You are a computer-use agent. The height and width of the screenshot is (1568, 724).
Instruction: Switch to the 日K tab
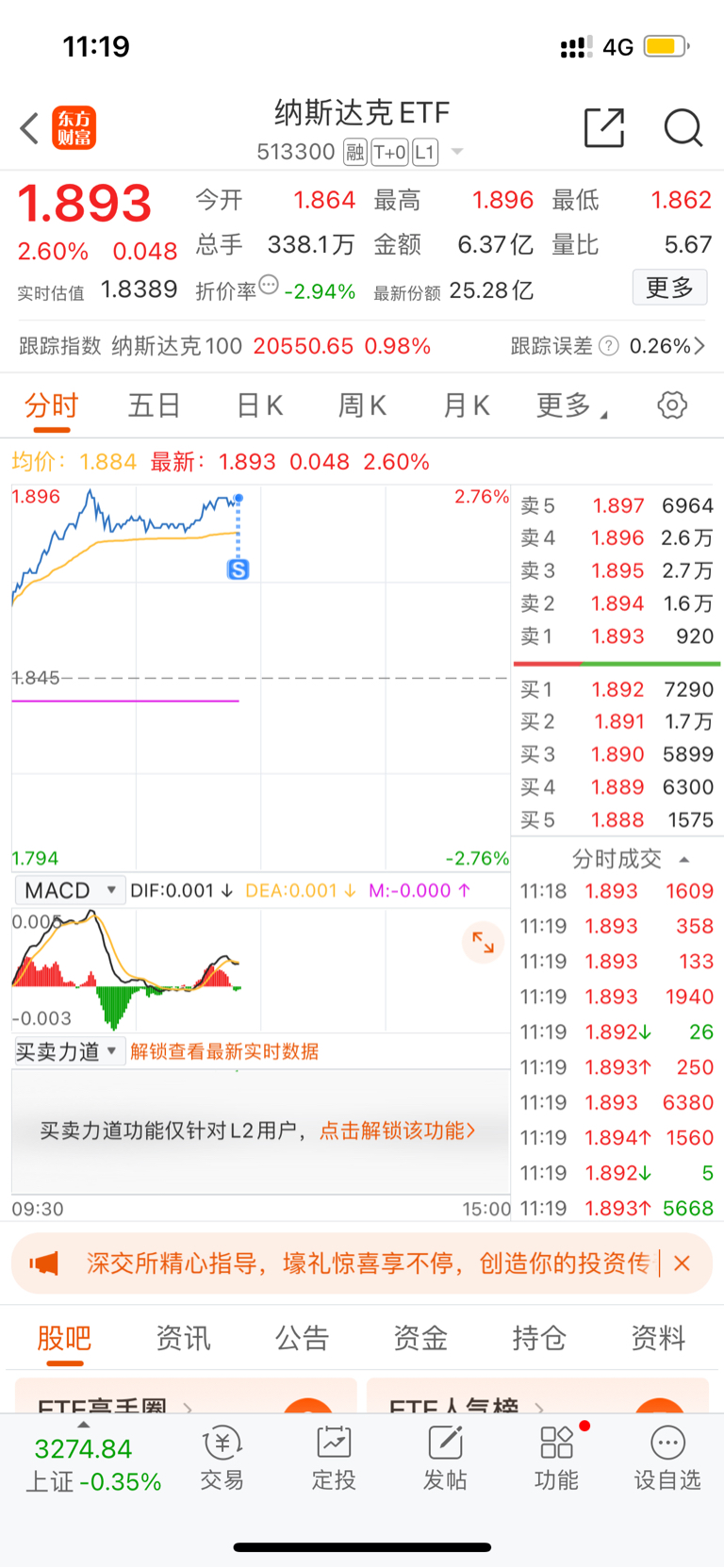(258, 404)
